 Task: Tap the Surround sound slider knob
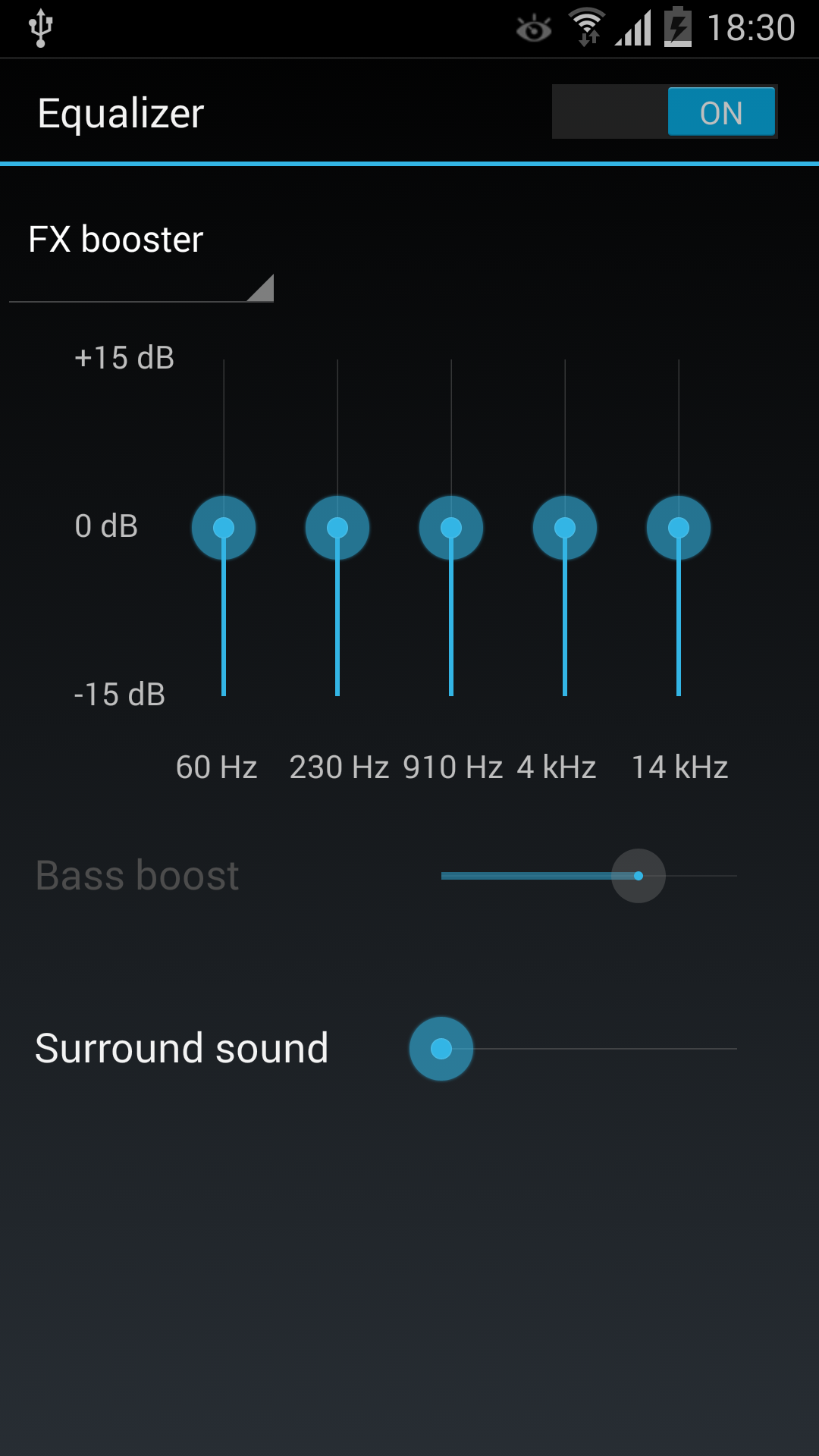[441, 1049]
